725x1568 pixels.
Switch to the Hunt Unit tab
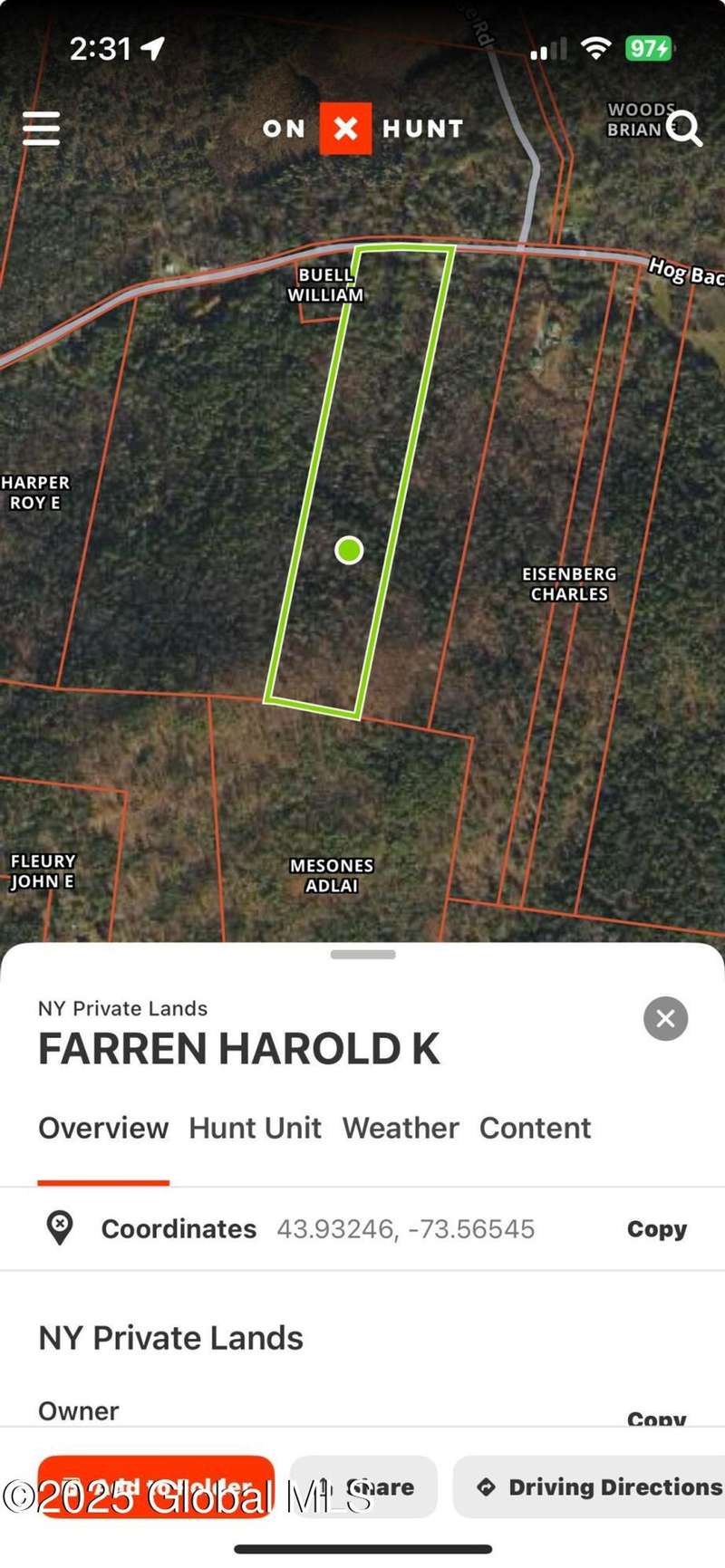click(x=255, y=1128)
